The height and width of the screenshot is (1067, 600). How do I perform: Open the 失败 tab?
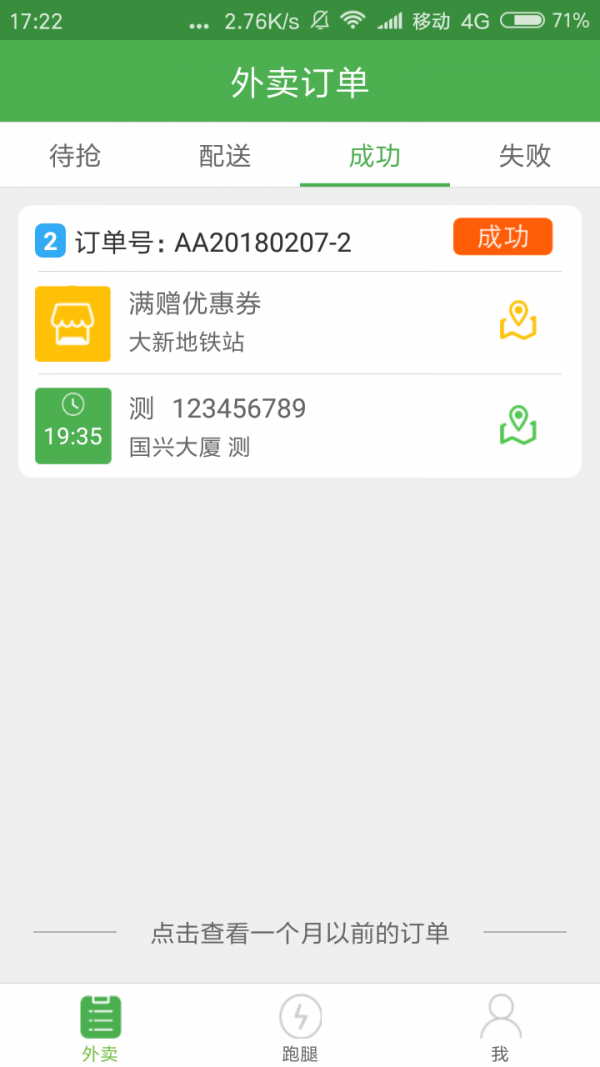click(525, 156)
